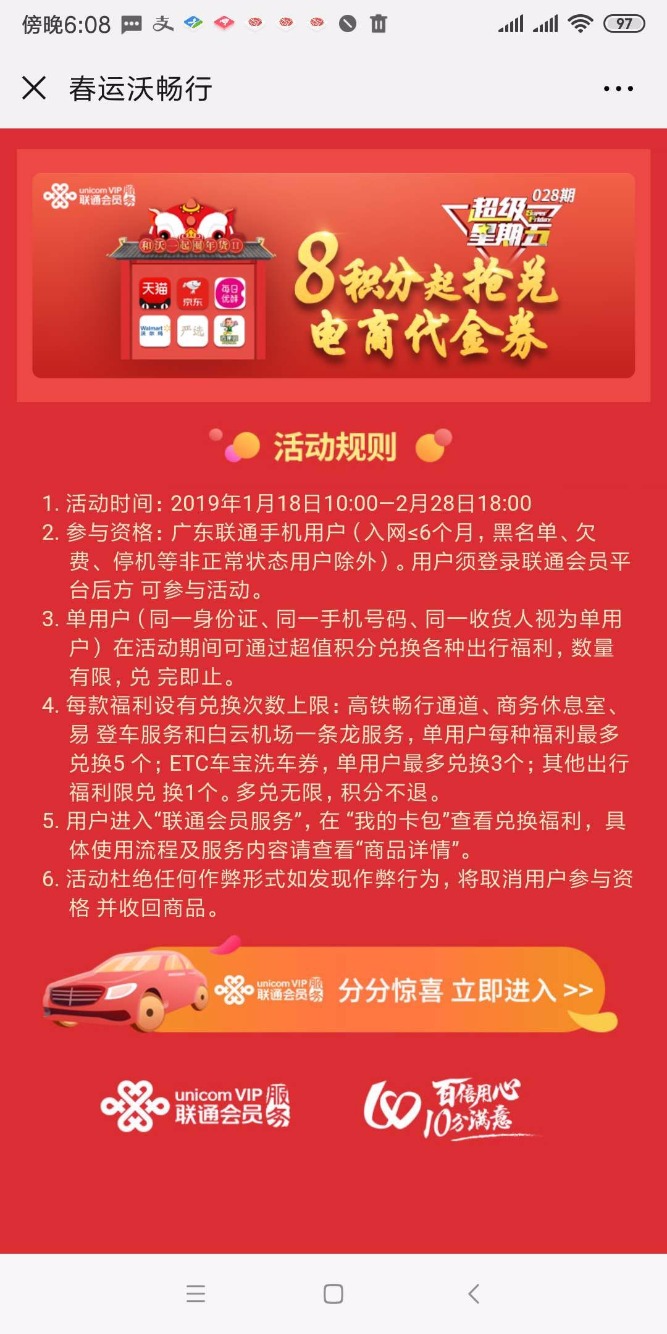Viewport: 667px width, 1334px height.
Task: Go to the phone's home screen
Action: [x=333, y=1293]
